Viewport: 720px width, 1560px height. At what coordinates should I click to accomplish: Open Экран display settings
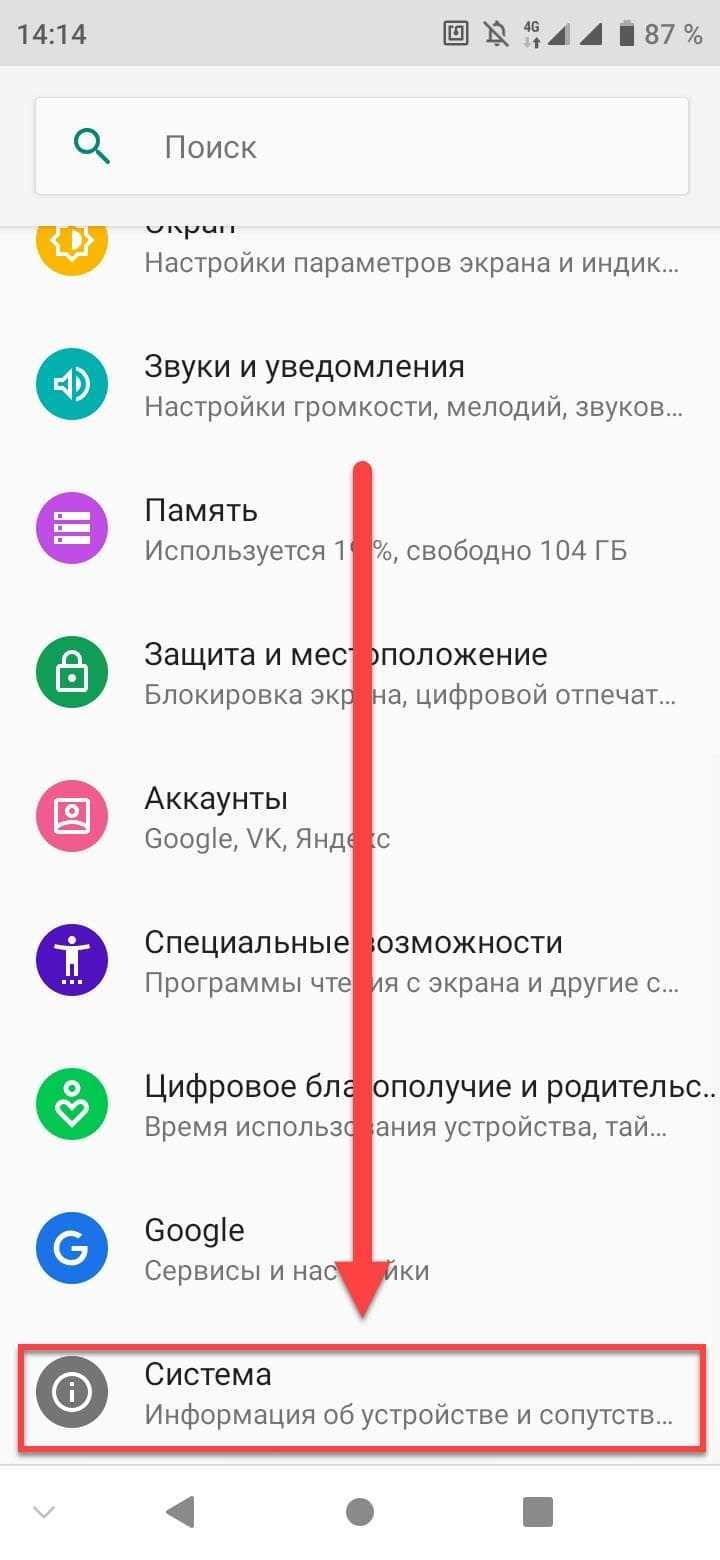tap(400, 252)
